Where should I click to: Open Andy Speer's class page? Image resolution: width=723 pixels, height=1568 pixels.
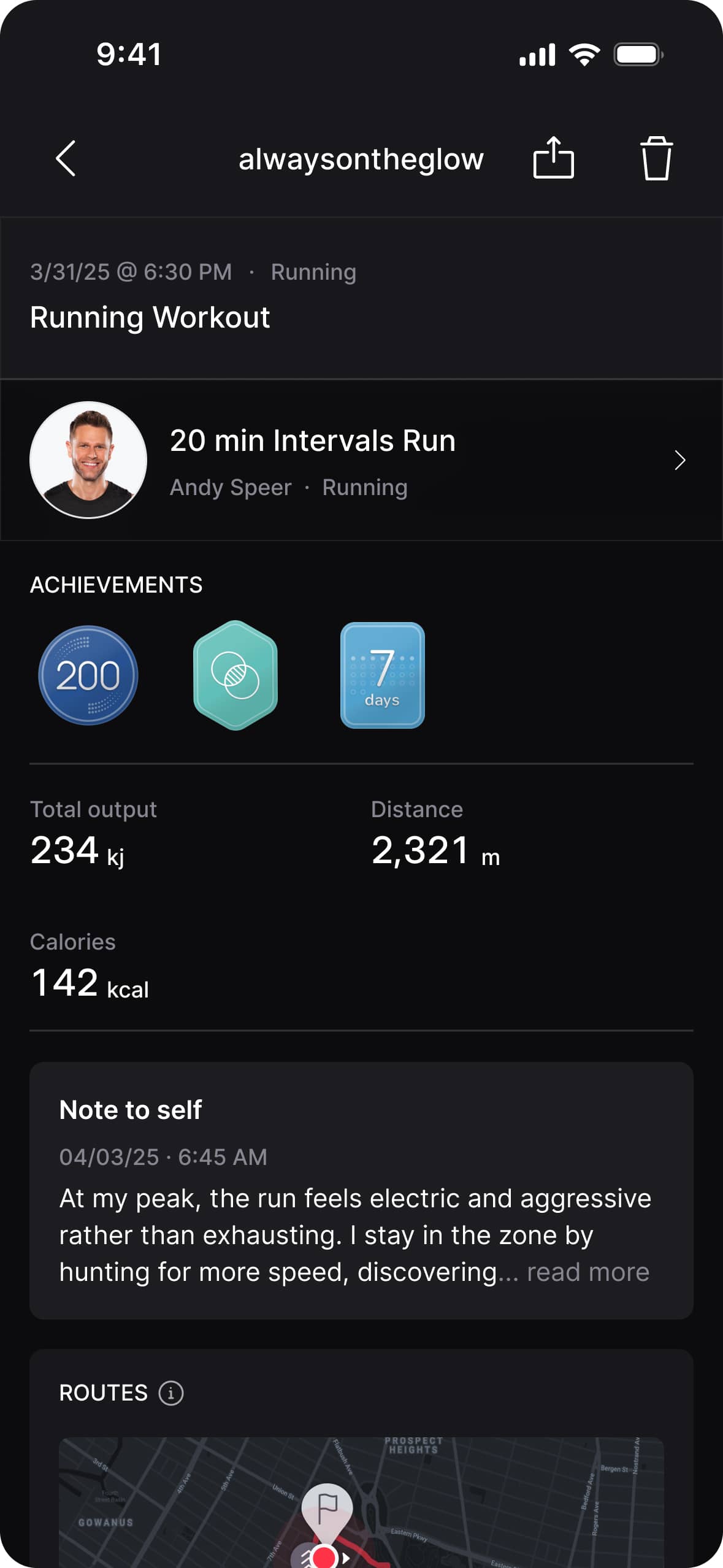tap(312, 439)
